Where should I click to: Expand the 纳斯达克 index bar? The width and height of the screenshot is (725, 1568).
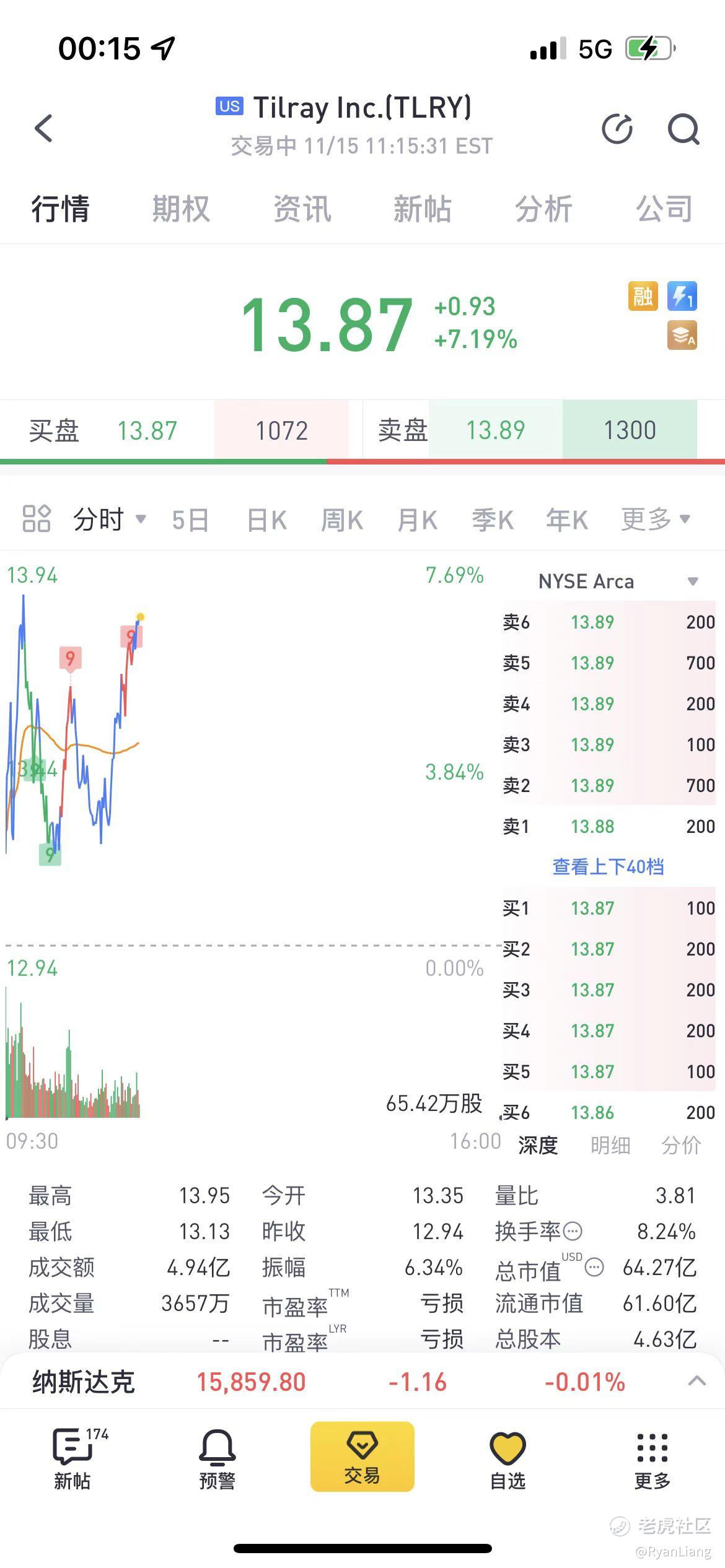click(x=697, y=1381)
